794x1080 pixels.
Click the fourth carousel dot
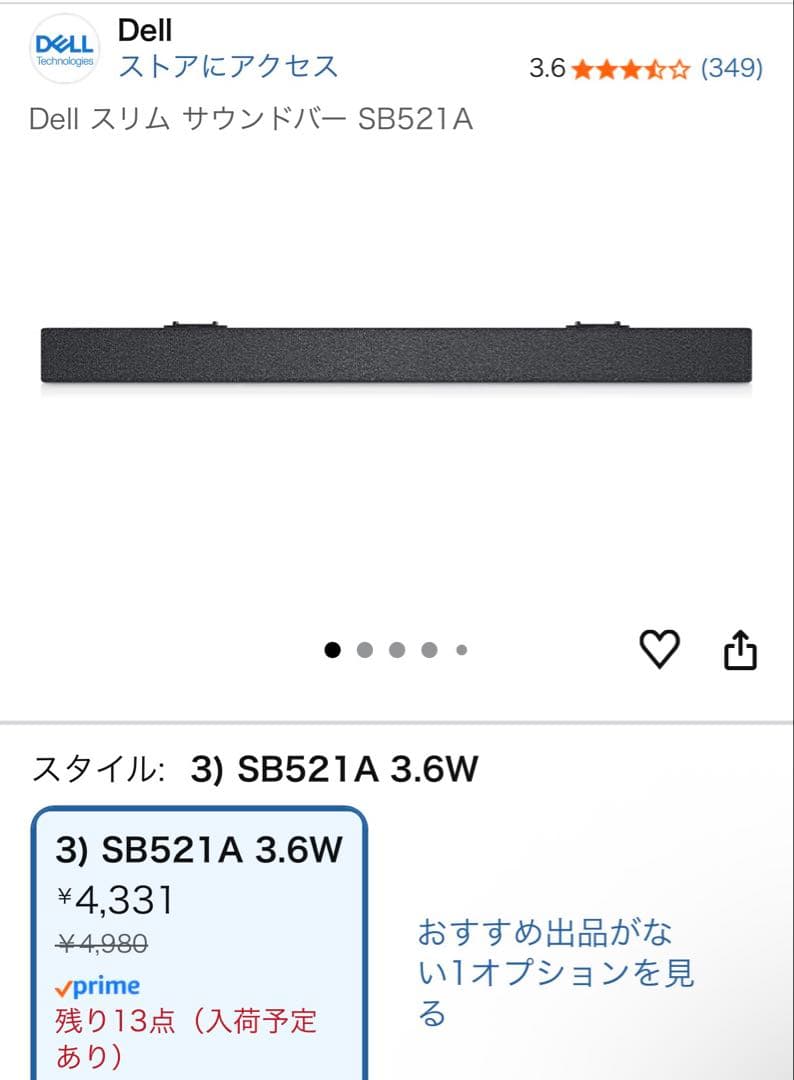[x=428, y=649]
